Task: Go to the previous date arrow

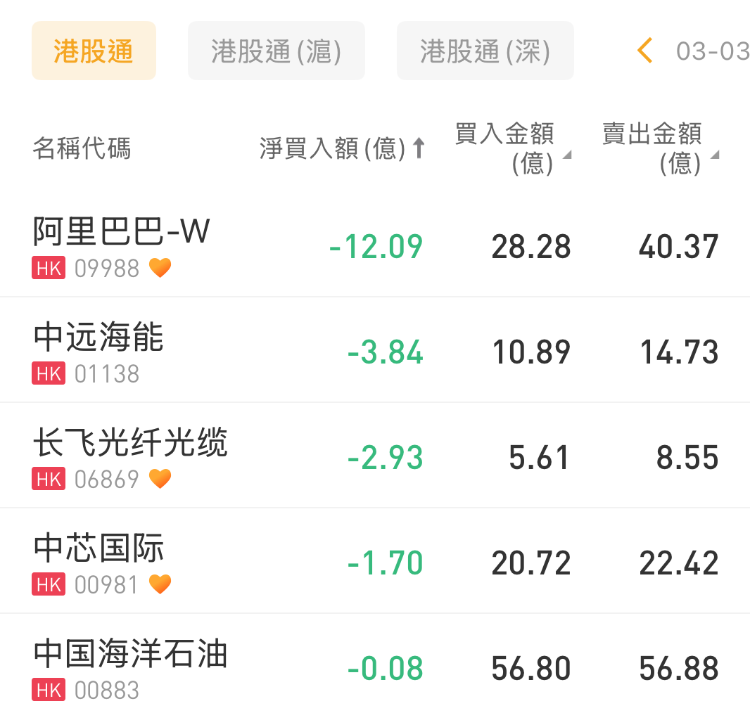Action: 645,51
